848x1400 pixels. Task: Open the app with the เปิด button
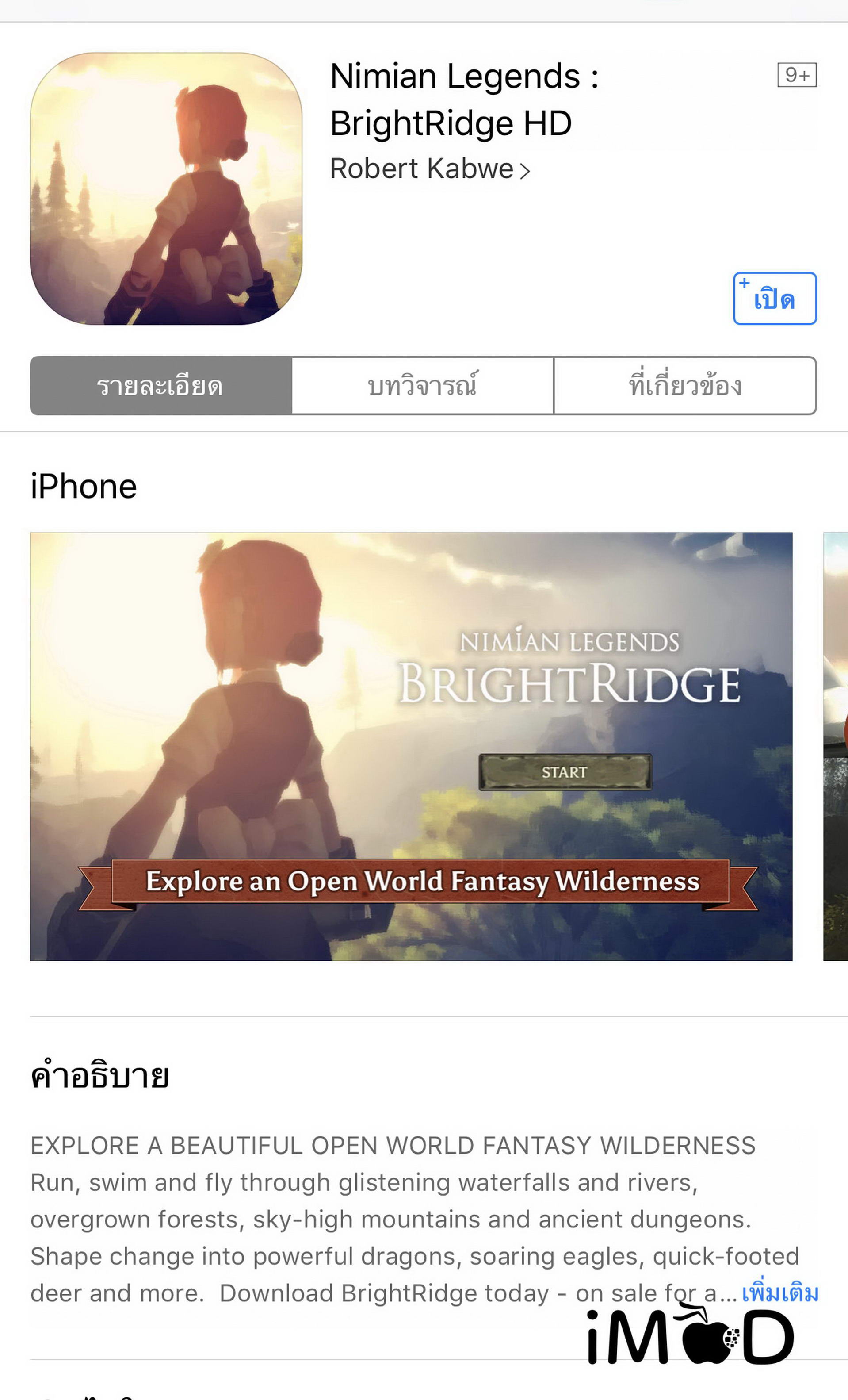pos(774,299)
